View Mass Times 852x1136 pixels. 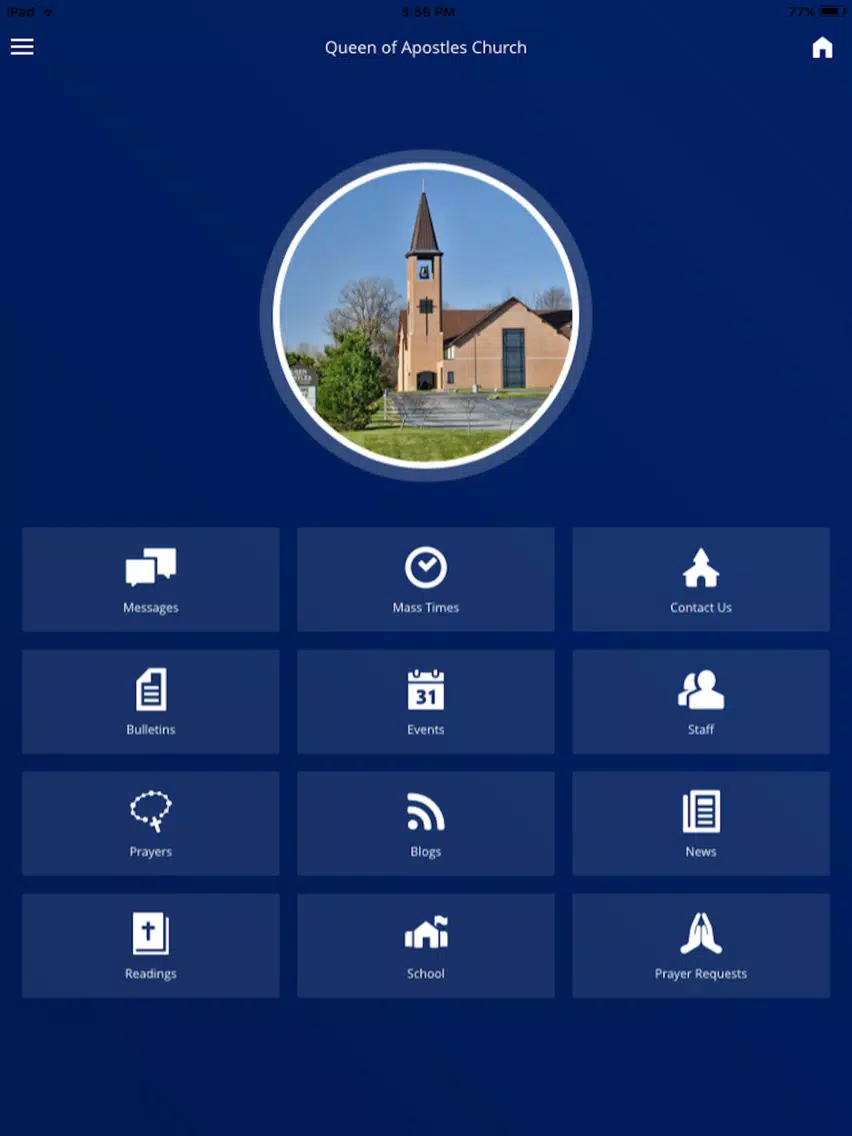[426, 580]
